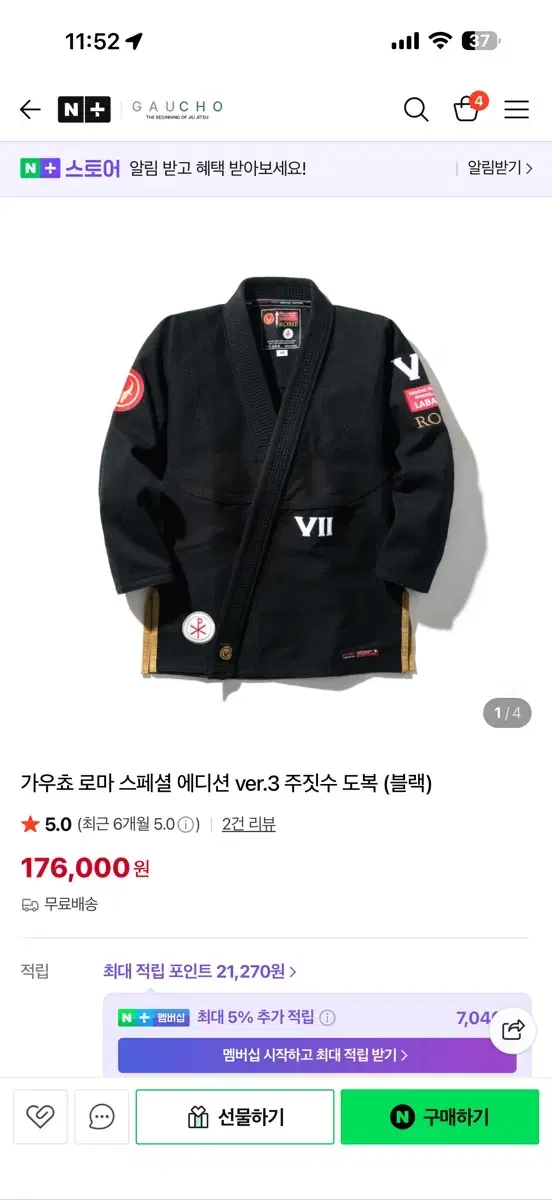Open info icon beside 최대 5% 추가 적립
Viewport: 552px width, 1200px height.
pos(327,1018)
